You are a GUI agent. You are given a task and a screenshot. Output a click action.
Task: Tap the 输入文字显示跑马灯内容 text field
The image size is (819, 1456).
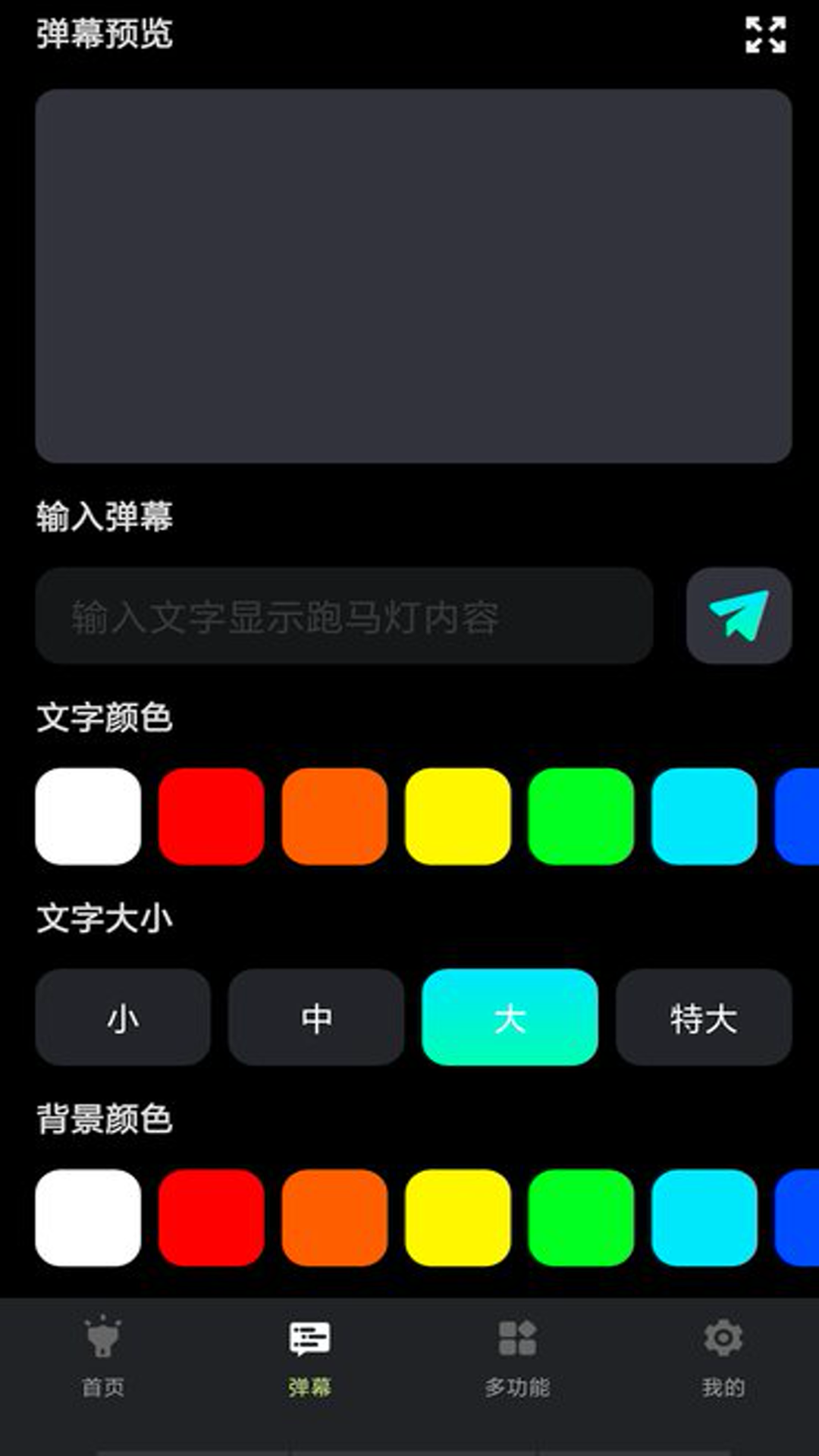(344, 616)
